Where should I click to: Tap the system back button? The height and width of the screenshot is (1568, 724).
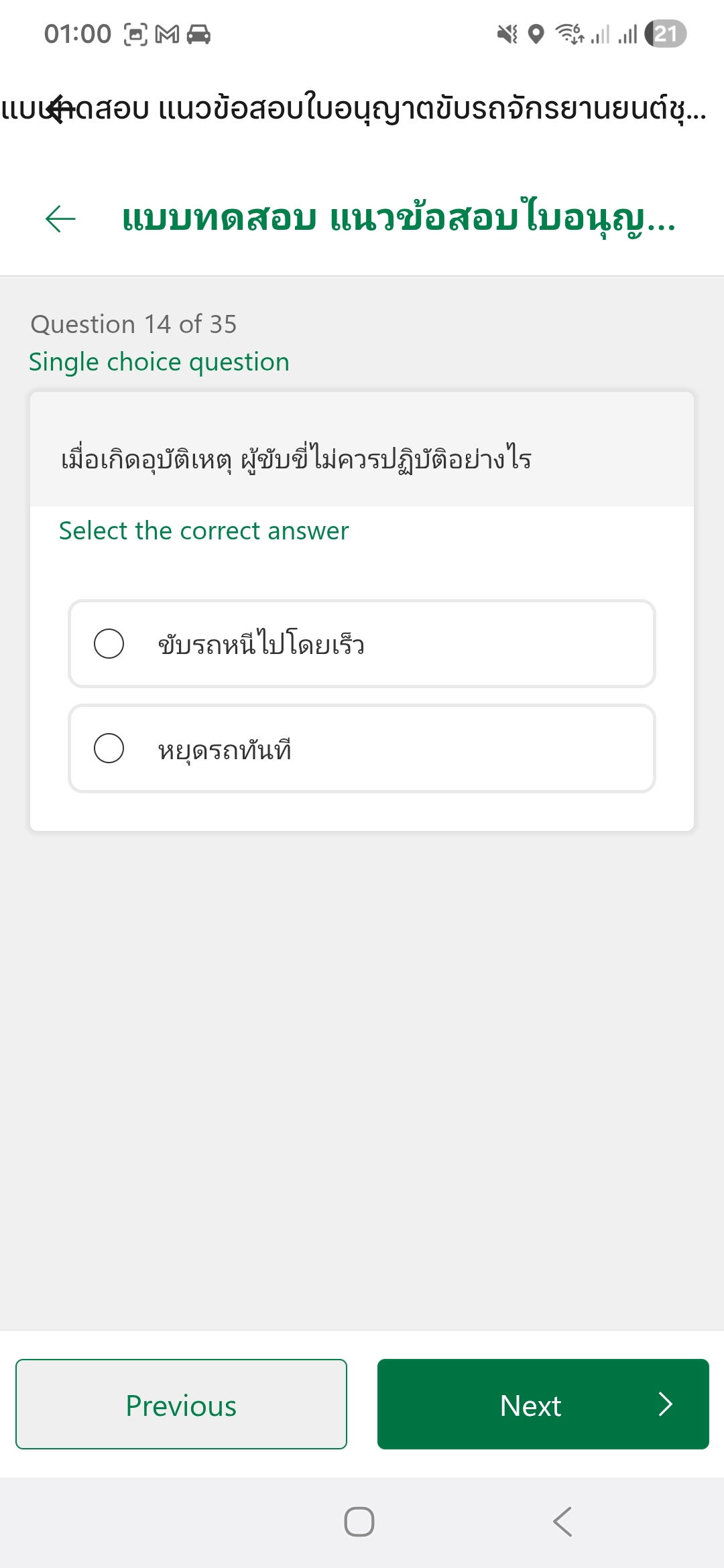click(x=563, y=1522)
